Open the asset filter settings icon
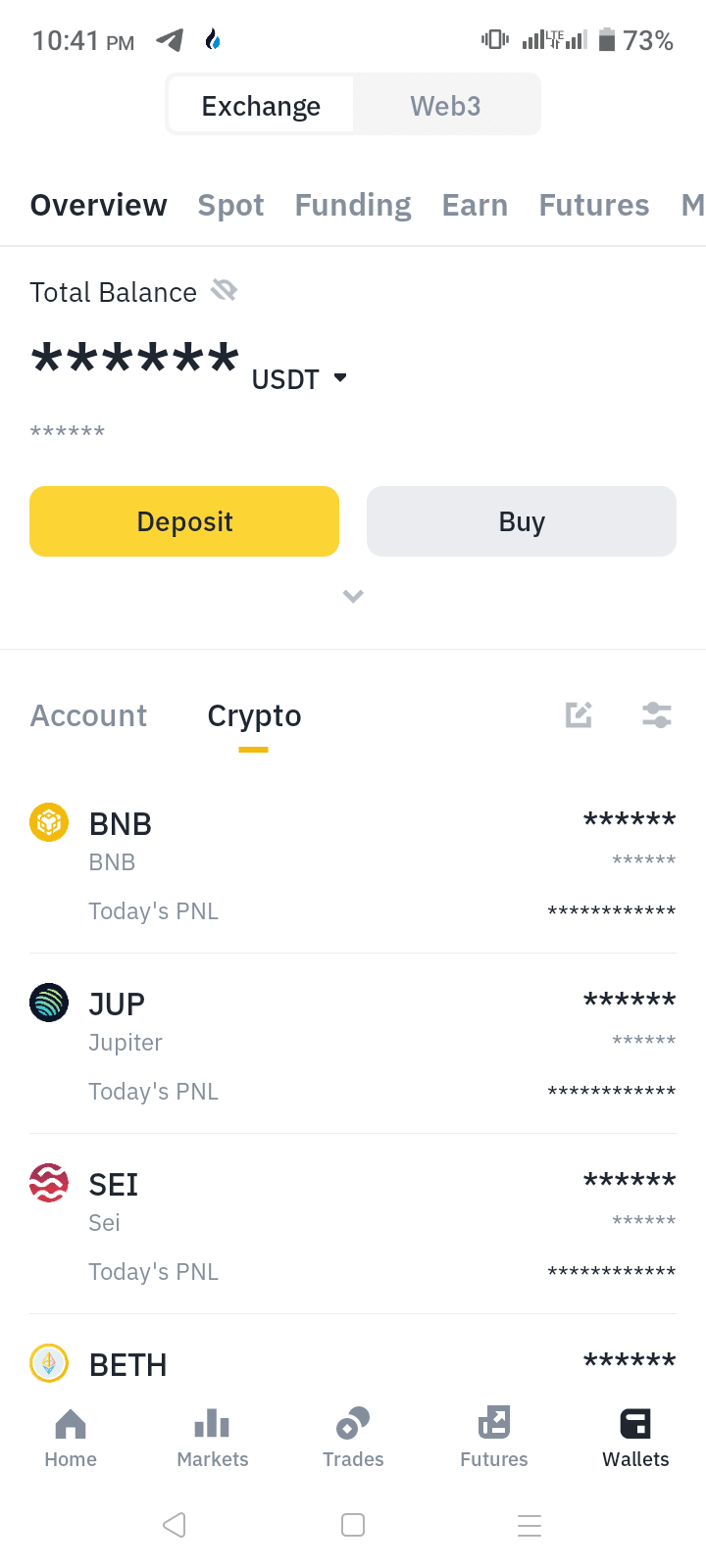This screenshot has height=1568, width=706. coord(656,715)
